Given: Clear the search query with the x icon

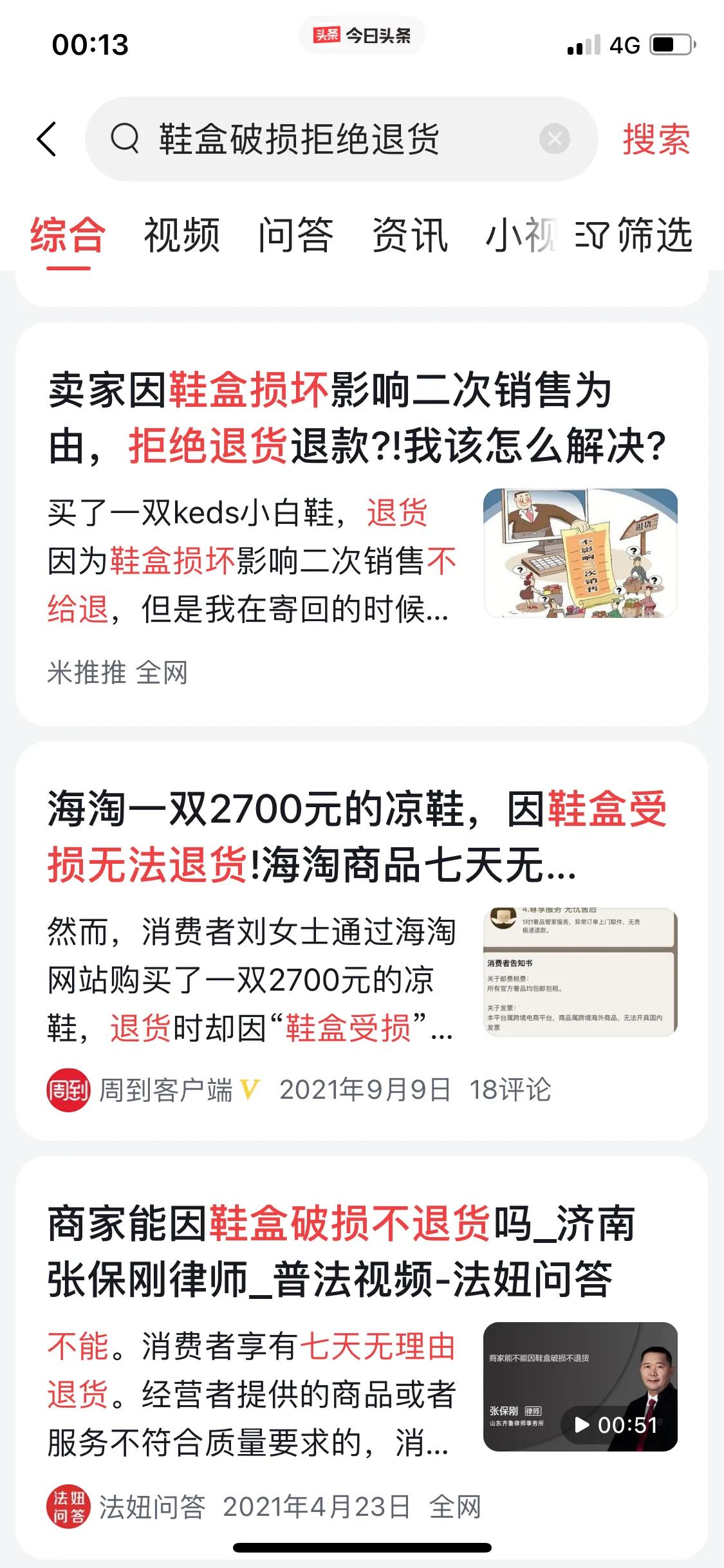Looking at the screenshot, I should coord(556,138).
